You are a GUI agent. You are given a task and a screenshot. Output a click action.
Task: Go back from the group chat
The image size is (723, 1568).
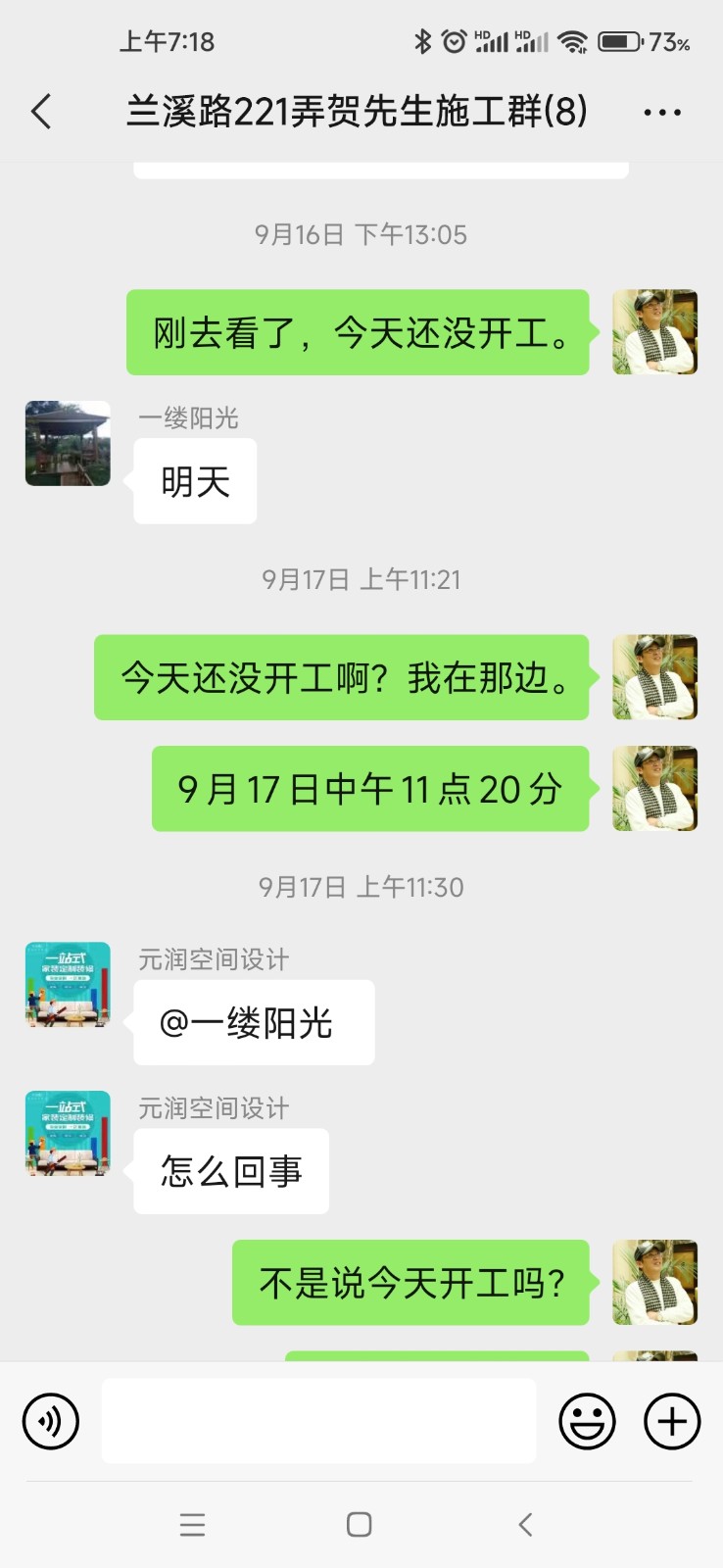pos(41,112)
